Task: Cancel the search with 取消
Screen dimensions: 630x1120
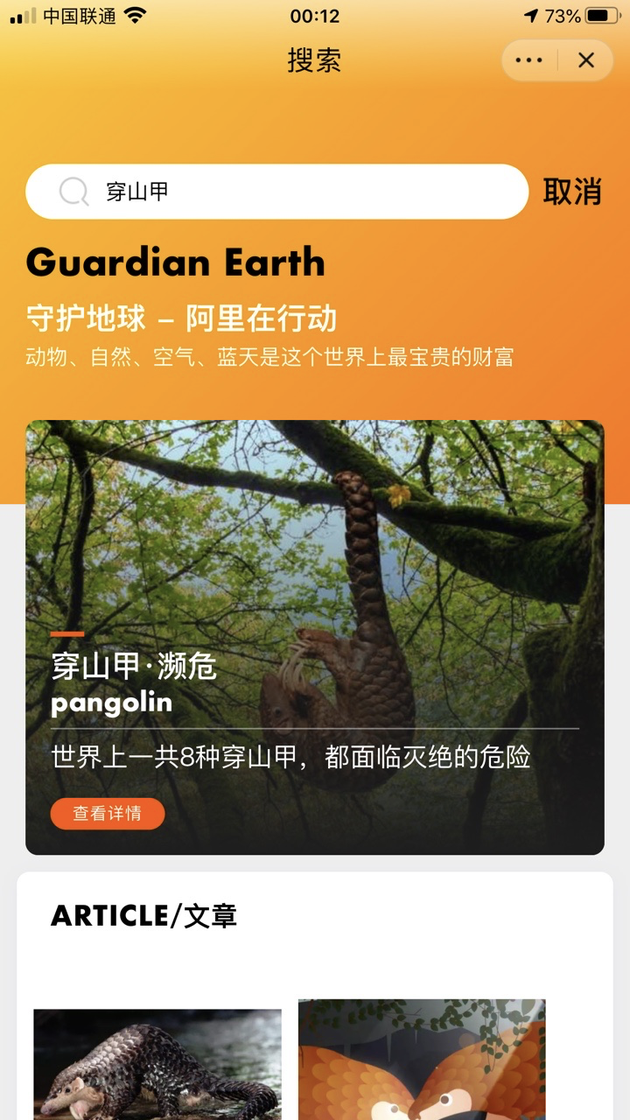Action: pyautogui.click(x=572, y=191)
